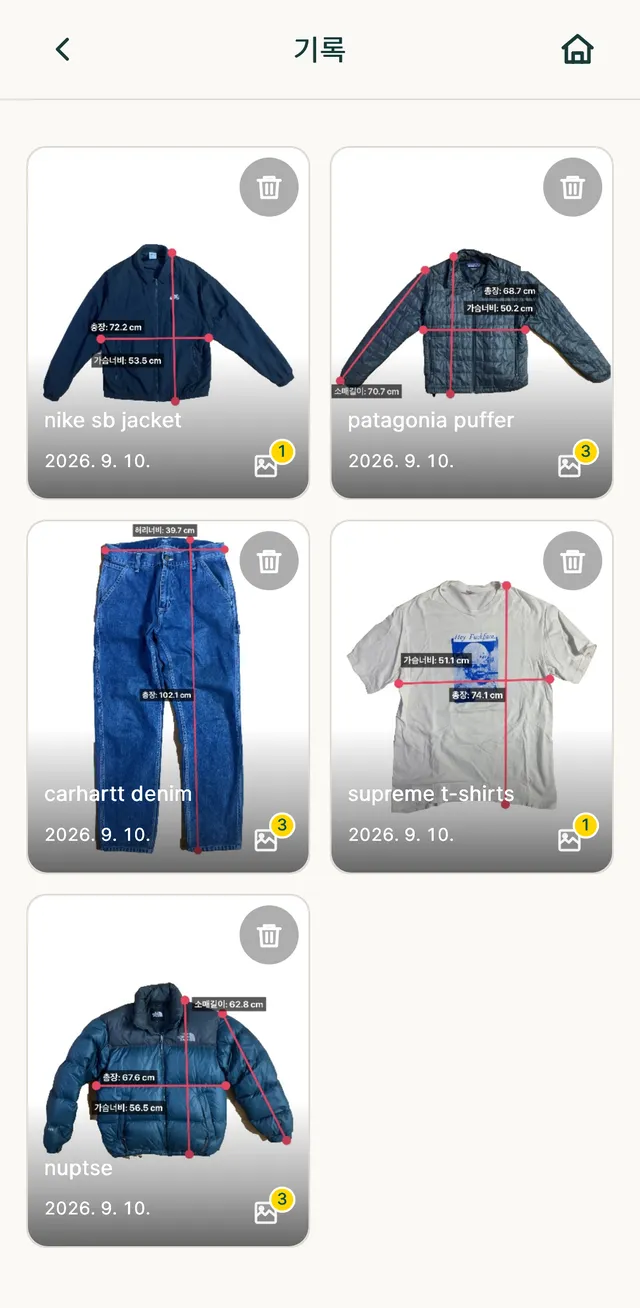The height and width of the screenshot is (1308, 640).
Task: Remove the carhartt denim record
Action: click(x=269, y=561)
